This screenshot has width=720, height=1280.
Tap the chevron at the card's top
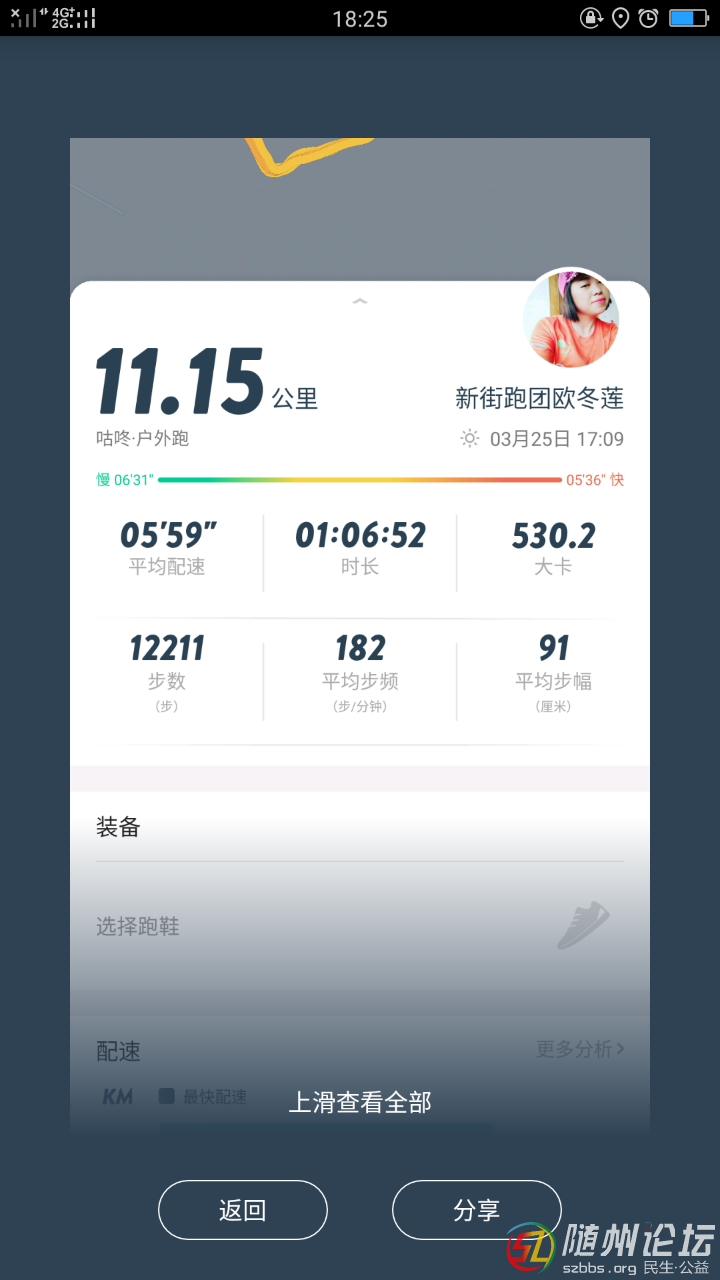tap(360, 301)
